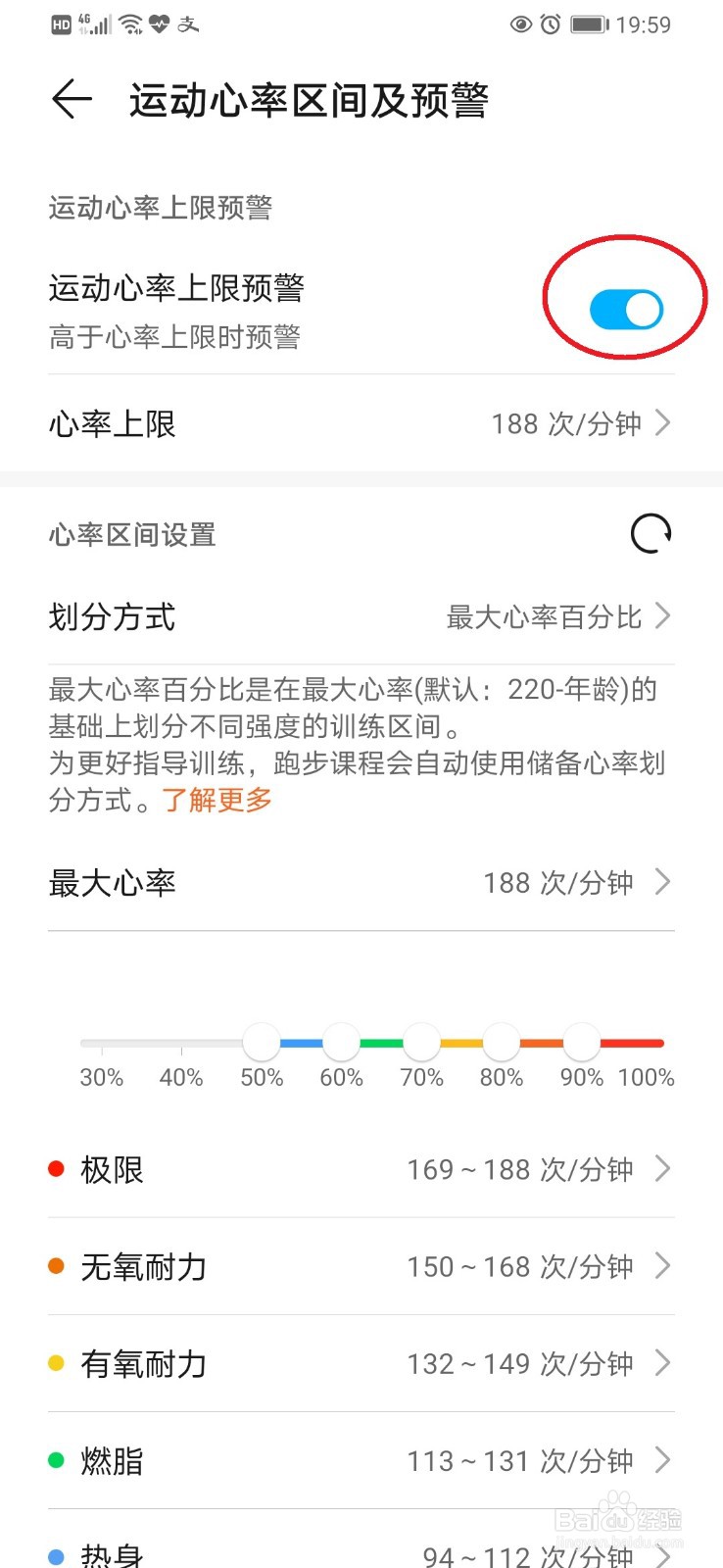Tap the 70% marker on heart rate slider
Image resolution: width=723 pixels, height=1568 pixels.
(x=421, y=1044)
